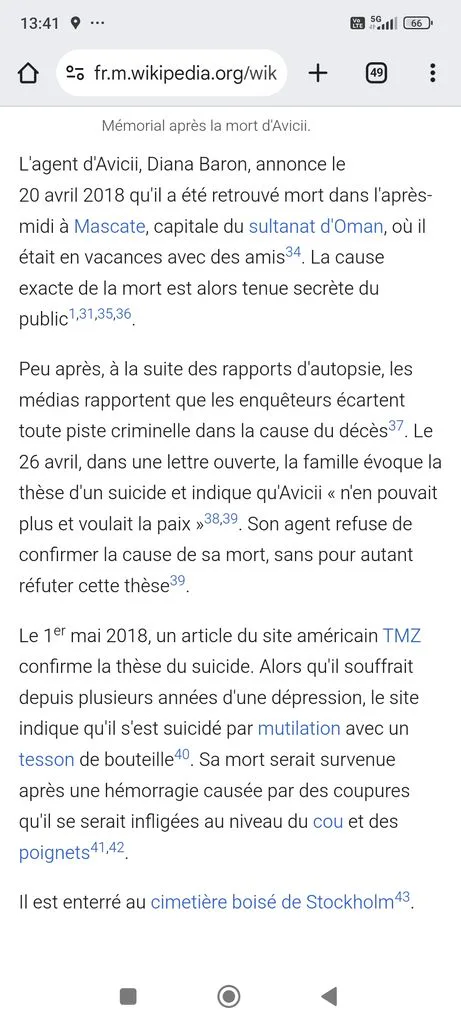Tap the fr.m.wikipedia.org address bar
The height and width of the screenshot is (1024, 461).
(173, 73)
